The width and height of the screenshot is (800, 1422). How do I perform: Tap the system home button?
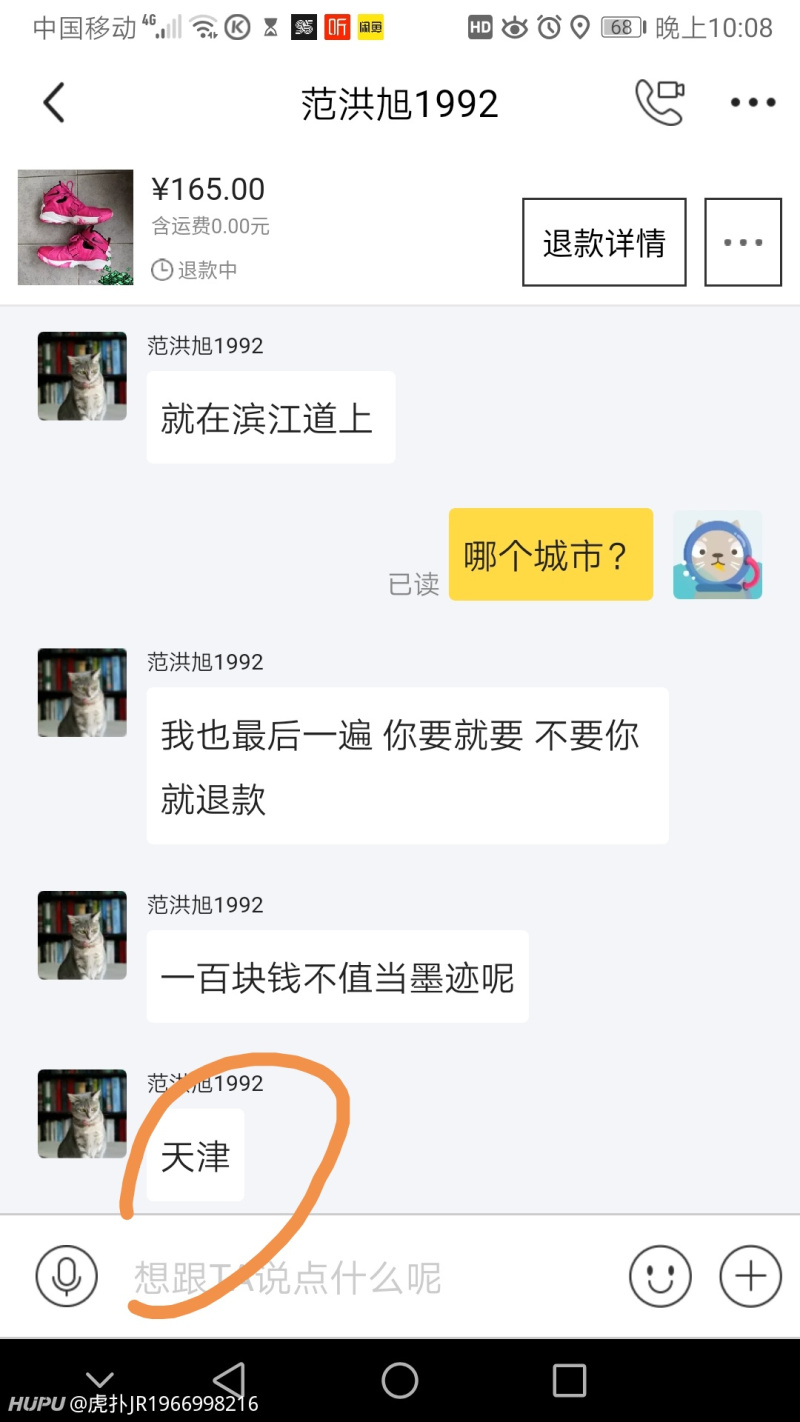399,1380
